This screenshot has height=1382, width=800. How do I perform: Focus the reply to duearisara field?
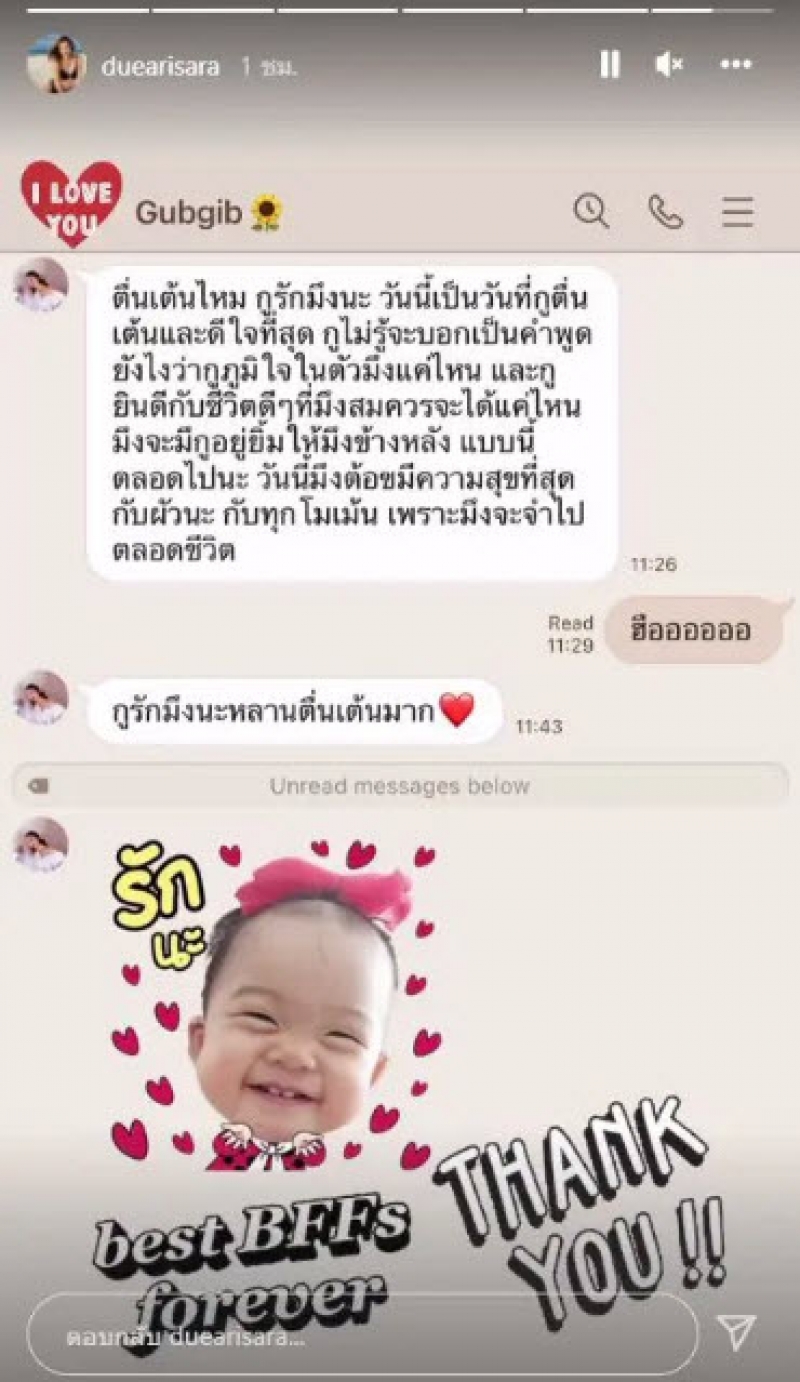pyautogui.click(x=360, y=1334)
